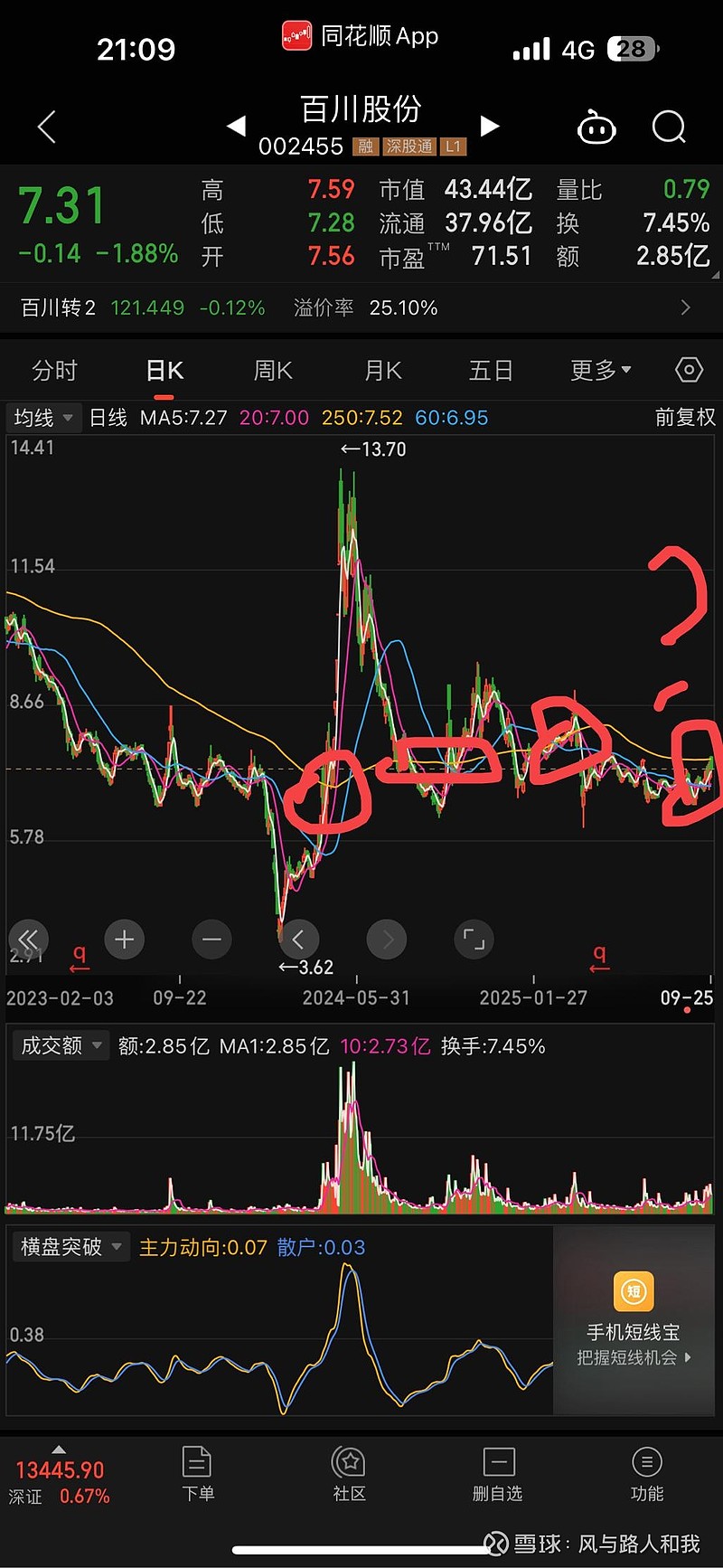Open the robot assistant icon
Screen dimensions: 723x1568
coord(596,128)
